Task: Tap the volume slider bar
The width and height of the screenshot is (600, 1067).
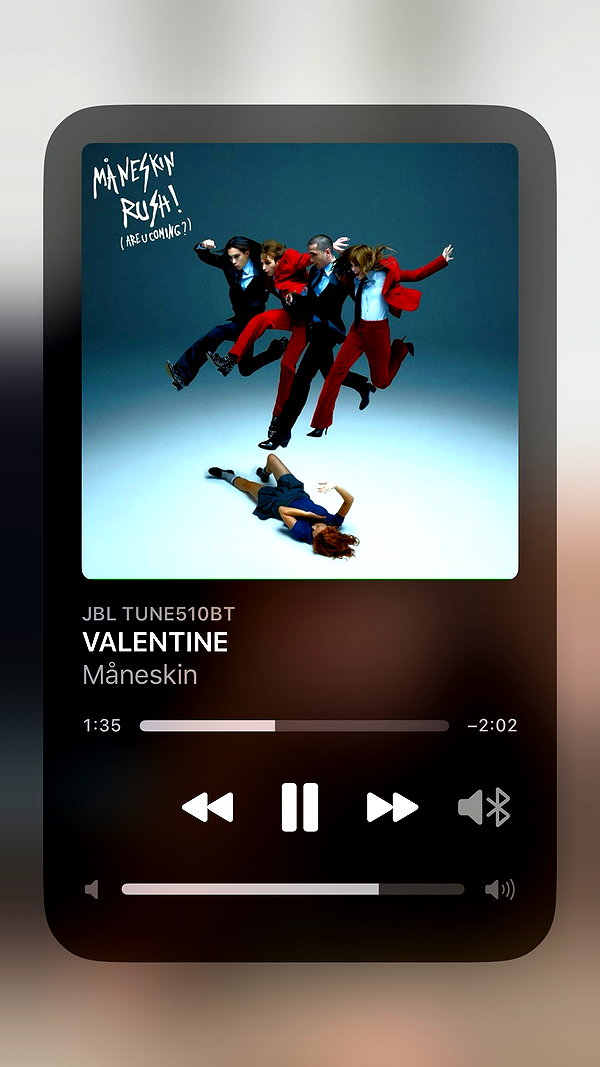Action: [x=293, y=889]
